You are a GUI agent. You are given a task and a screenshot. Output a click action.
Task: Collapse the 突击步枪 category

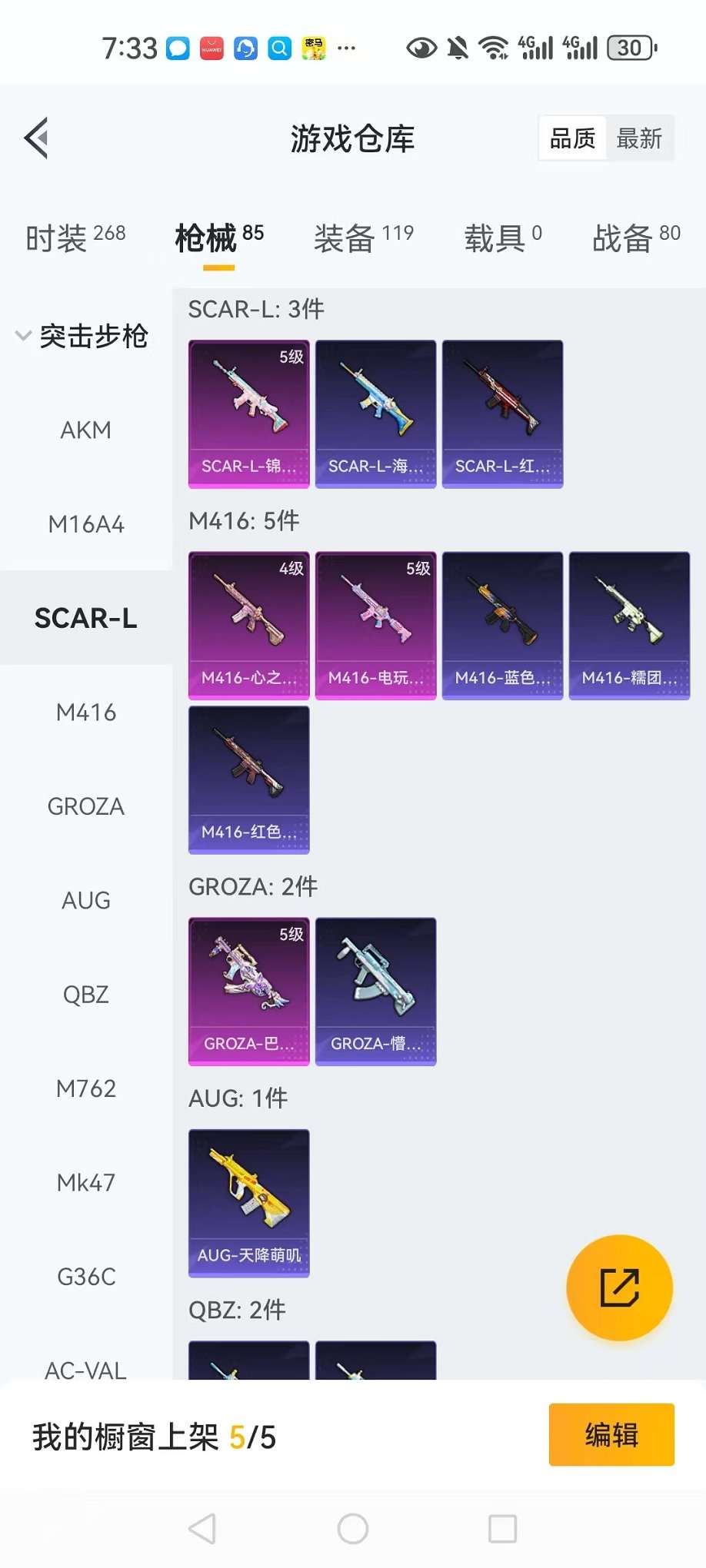[82, 336]
